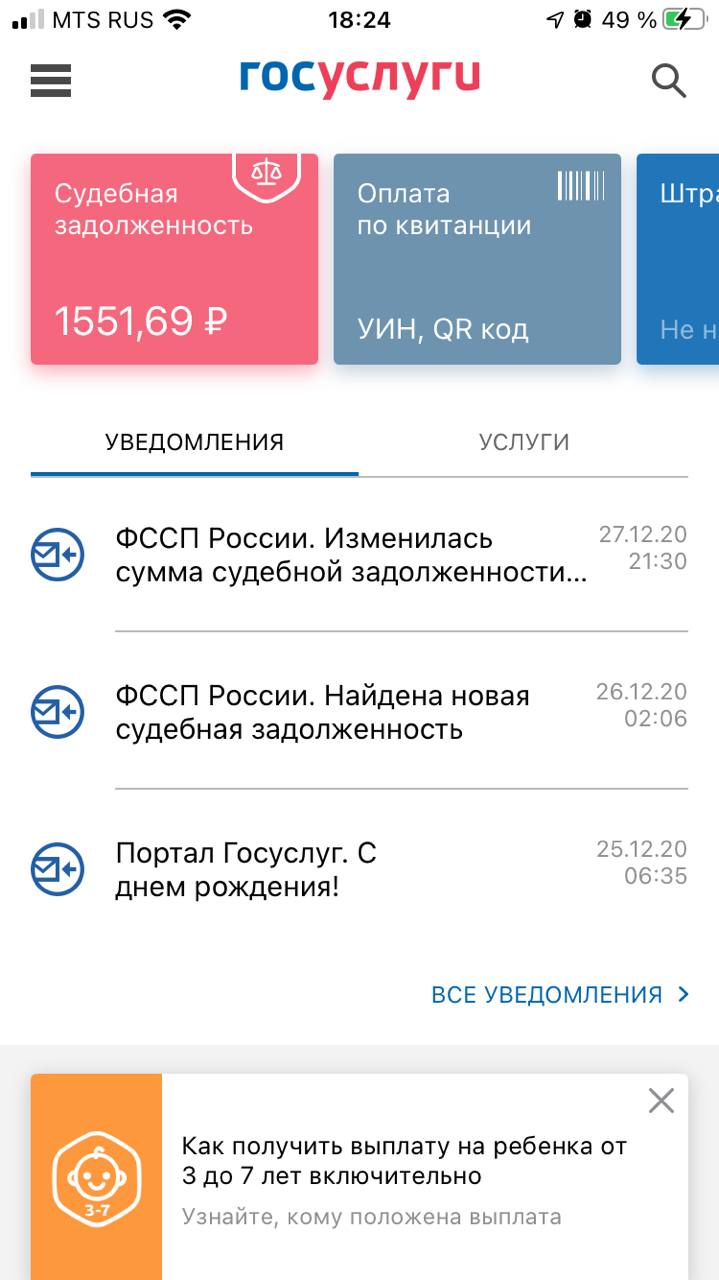
Task: Switch to the Услуги tab
Action: click(x=524, y=442)
